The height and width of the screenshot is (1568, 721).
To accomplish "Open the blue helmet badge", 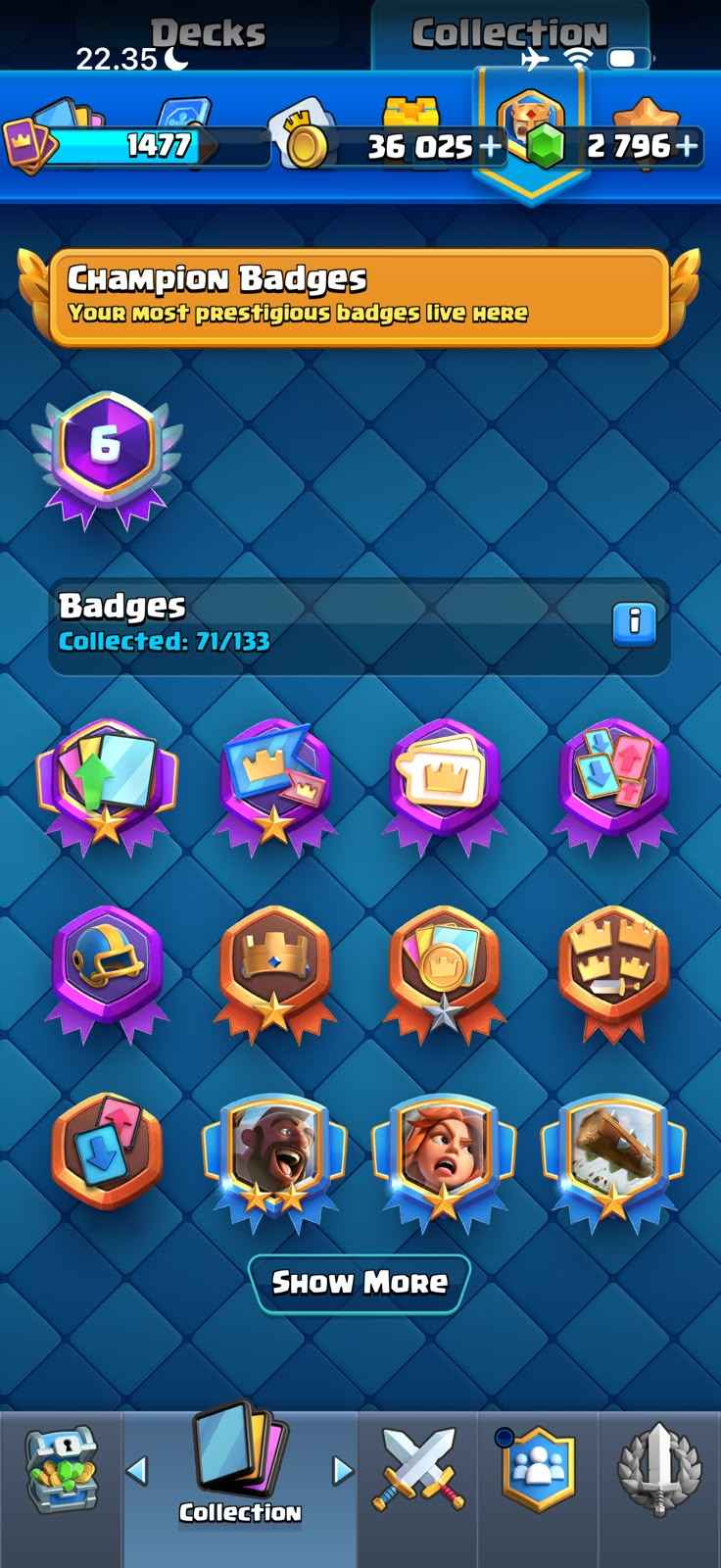I will point(106,972).
